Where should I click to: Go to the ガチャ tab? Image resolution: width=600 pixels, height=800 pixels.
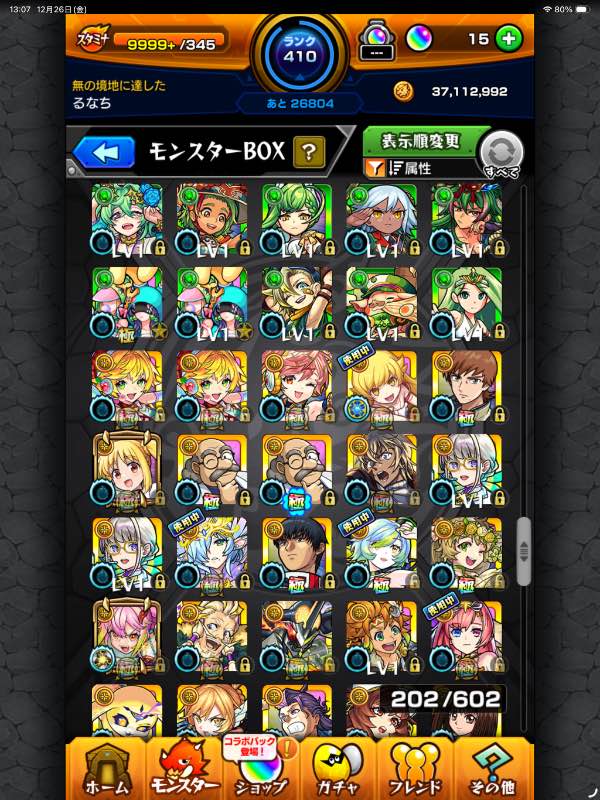point(340,770)
